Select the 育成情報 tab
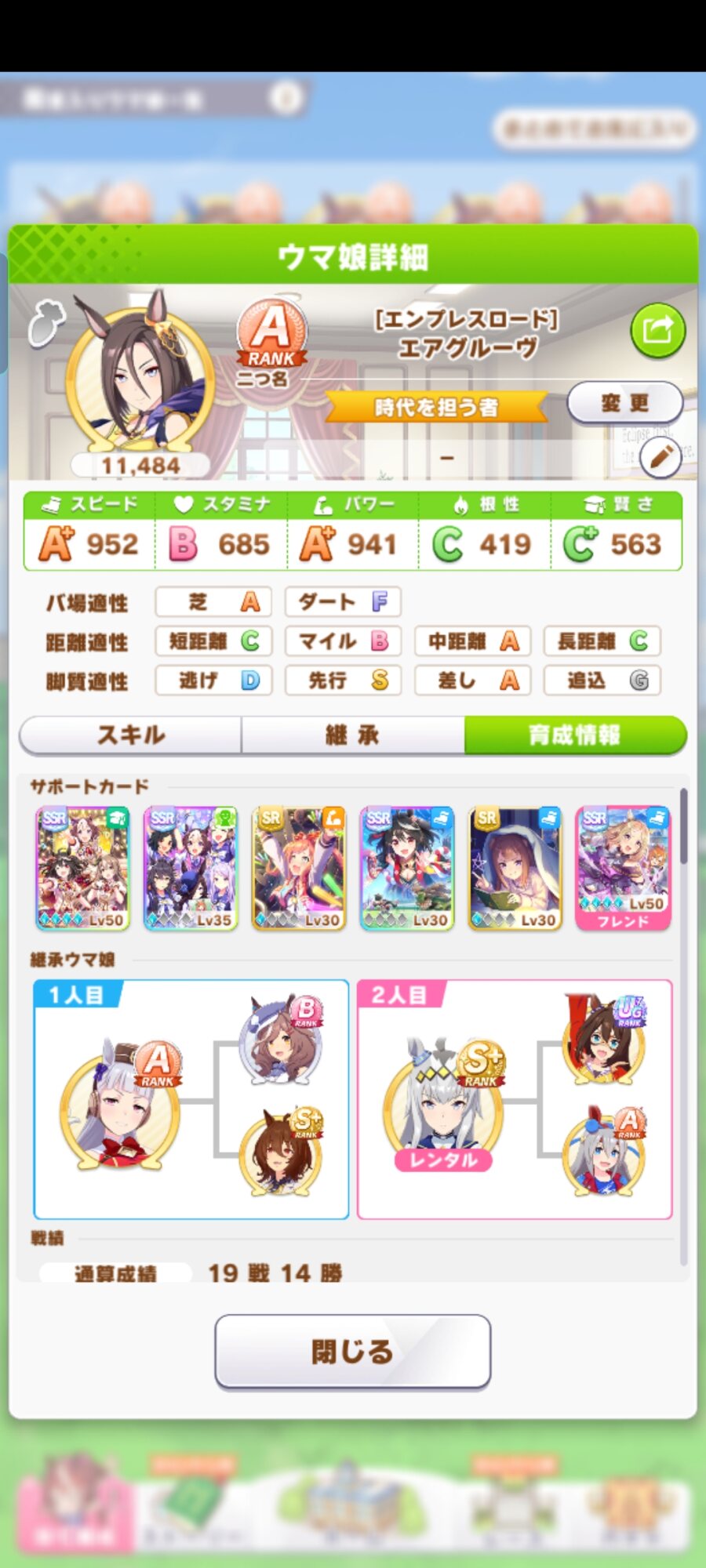 (574, 735)
